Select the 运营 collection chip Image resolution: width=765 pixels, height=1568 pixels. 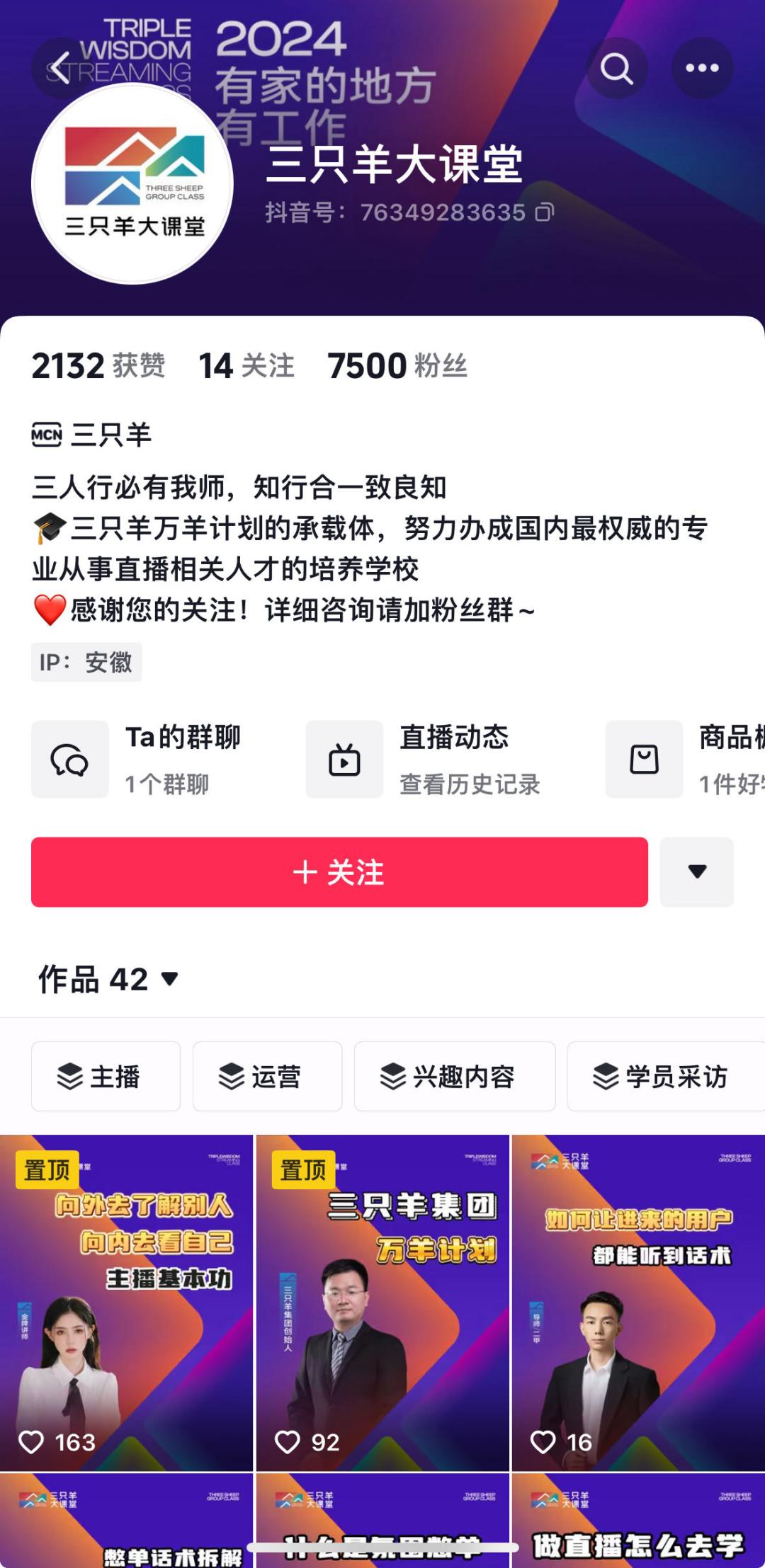pyautogui.click(x=267, y=1077)
